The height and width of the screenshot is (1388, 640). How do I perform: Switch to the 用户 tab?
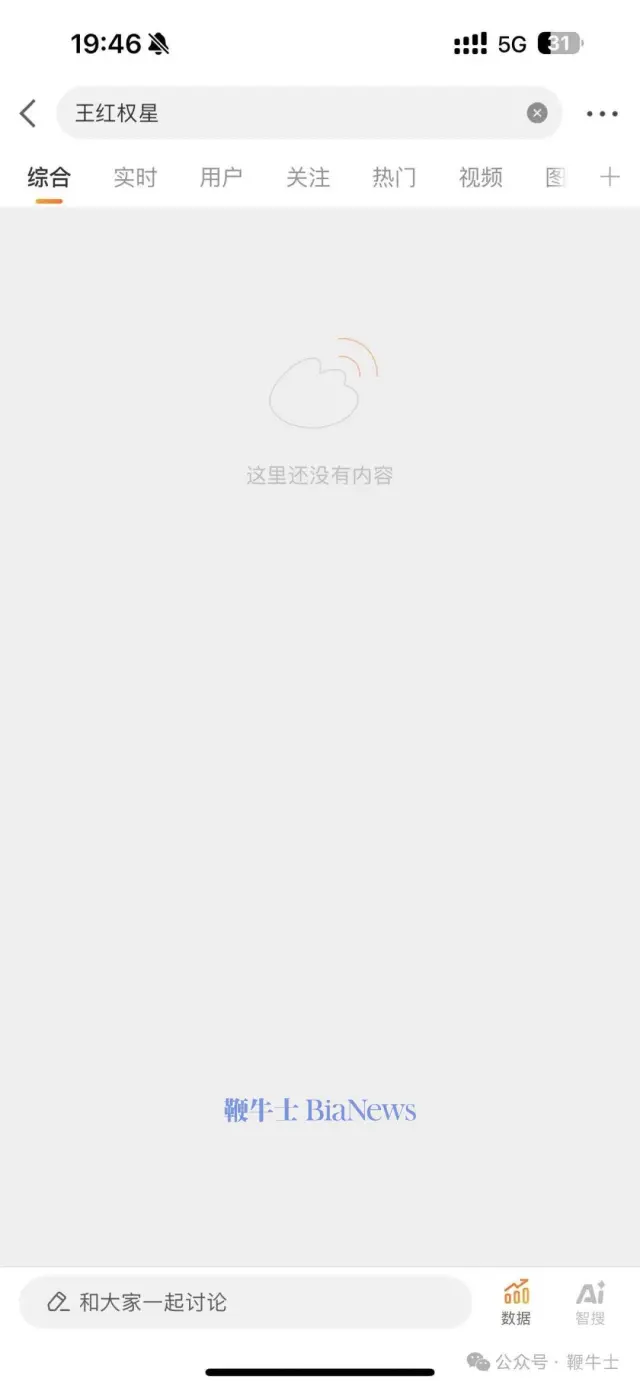coord(221,178)
